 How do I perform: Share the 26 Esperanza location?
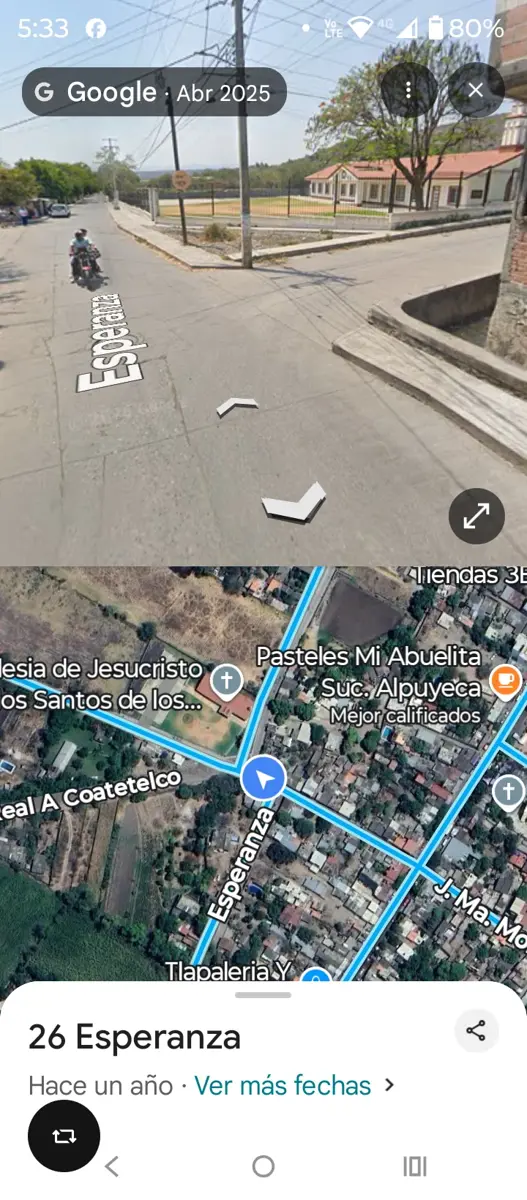click(476, 1031)
